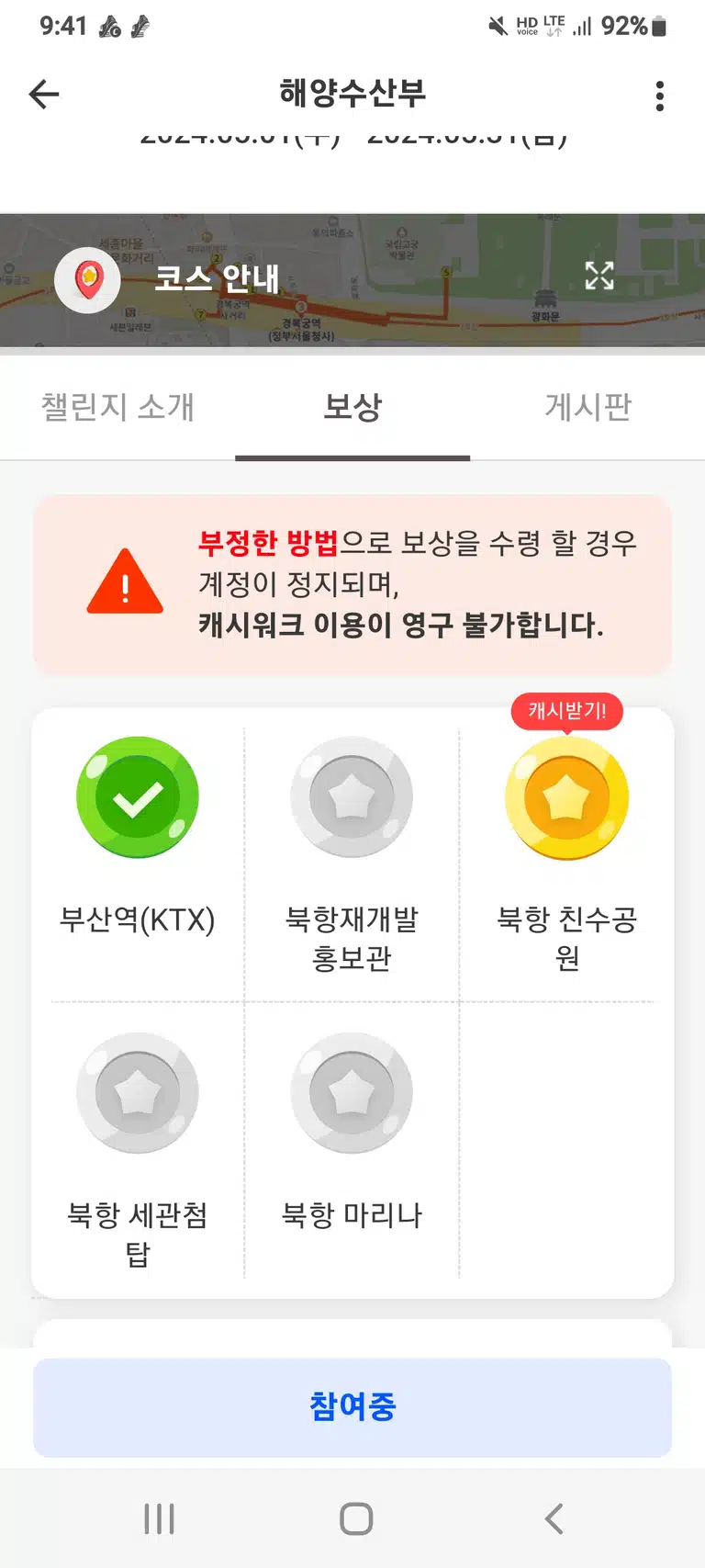This screenshot has height=1568, width=705.
Task: Tap the 북항재개발 홍보관 grey coin
Action: [x=352, y=797]
